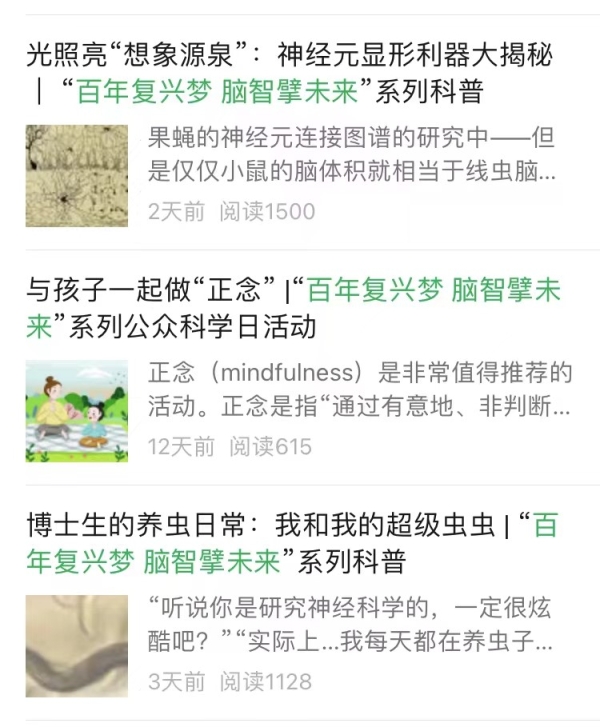
Task: Open the article 博士生的养虫日常
Action: click(x=290, y=543)
